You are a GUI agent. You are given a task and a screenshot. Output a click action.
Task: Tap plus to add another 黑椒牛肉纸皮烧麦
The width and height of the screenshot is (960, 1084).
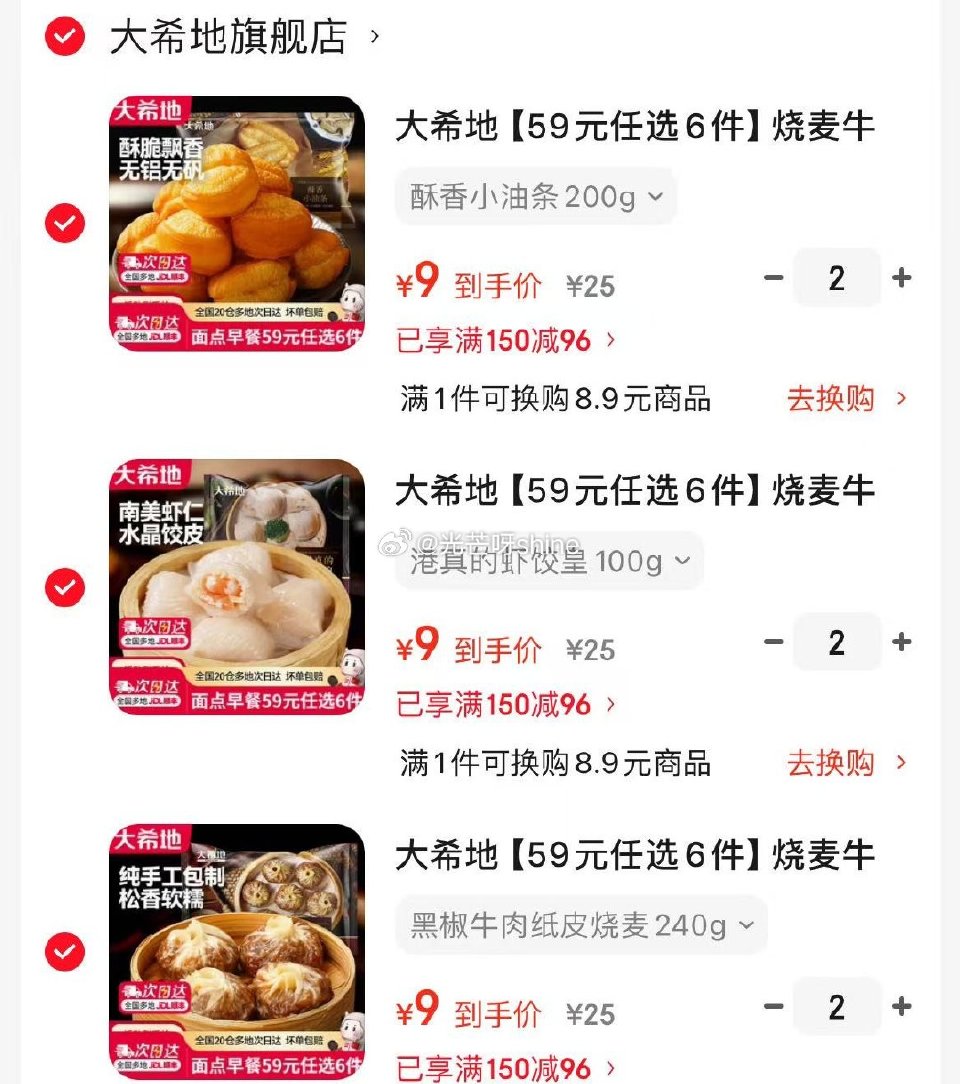(x=899, y=1006)
